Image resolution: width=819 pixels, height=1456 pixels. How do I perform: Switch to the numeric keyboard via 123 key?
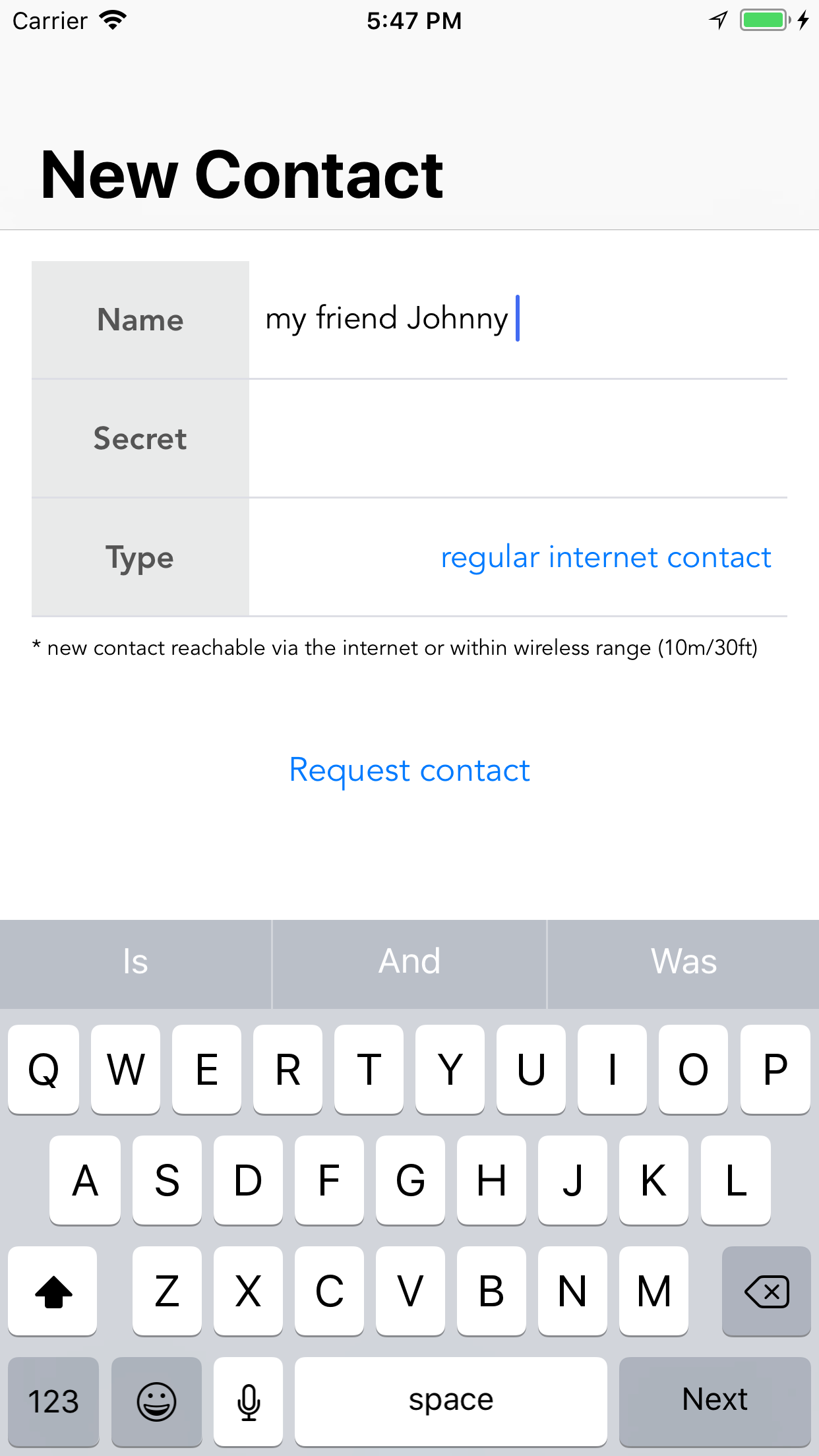point(53,1401)
